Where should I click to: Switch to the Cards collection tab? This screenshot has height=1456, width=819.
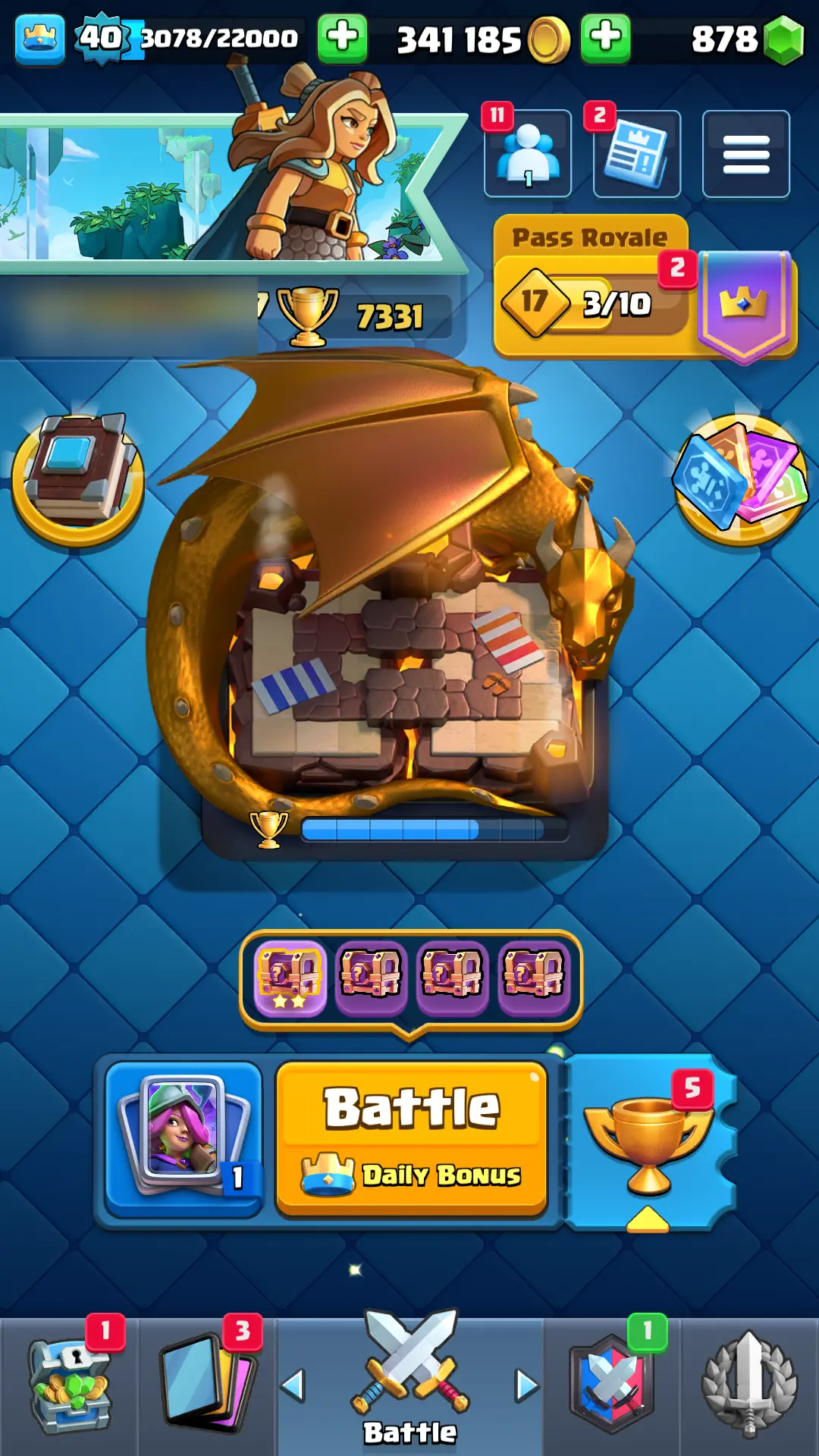pos(206,1386)
